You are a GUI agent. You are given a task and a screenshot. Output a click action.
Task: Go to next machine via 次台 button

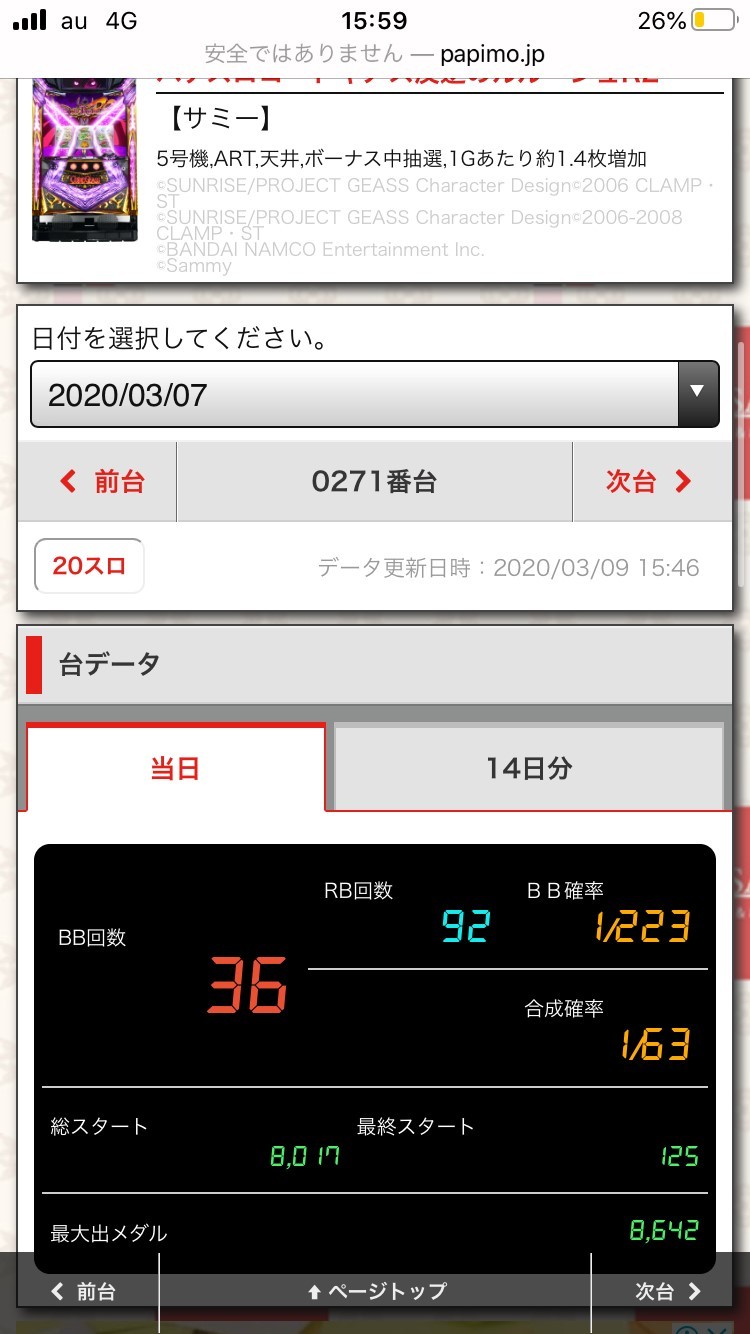[x=652, y=482]
